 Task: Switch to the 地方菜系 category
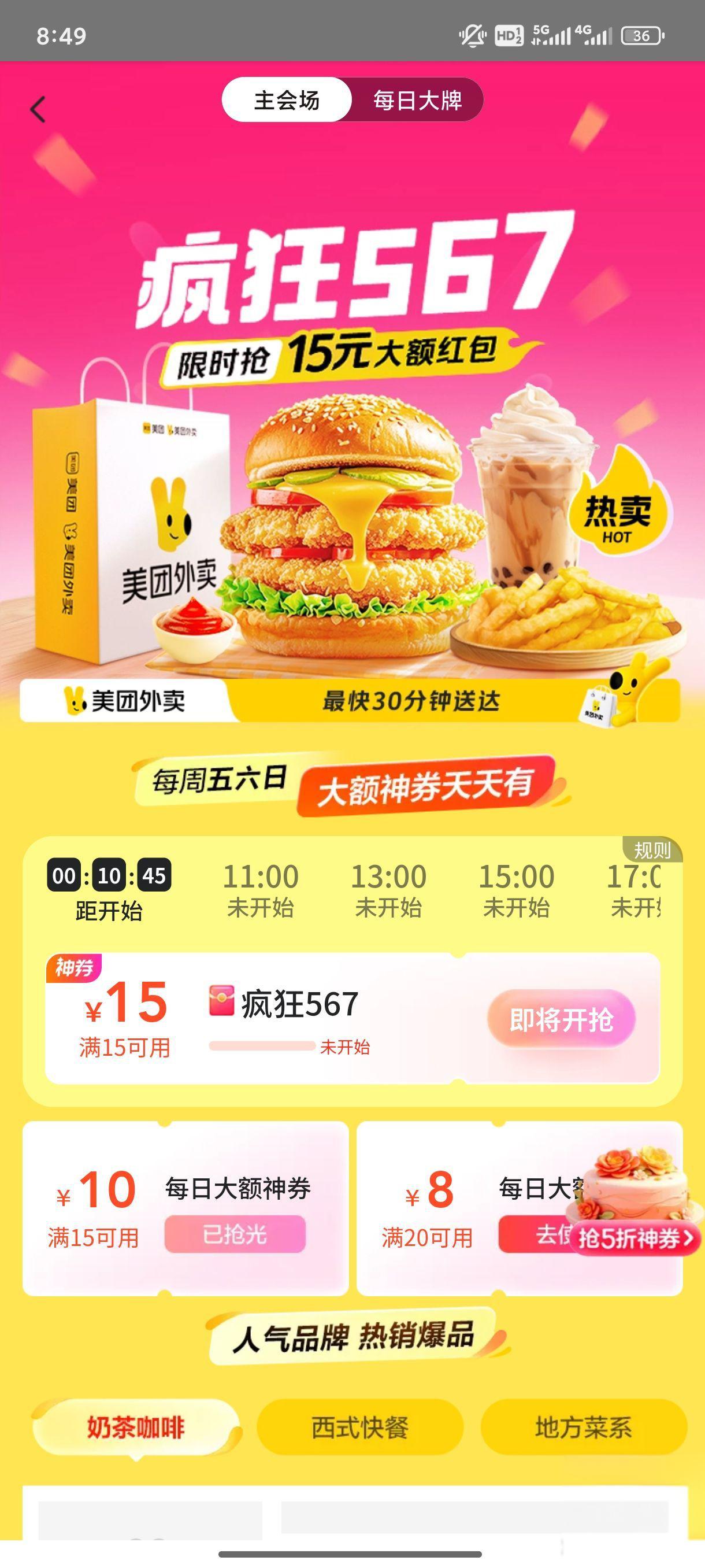(583, 1428)
